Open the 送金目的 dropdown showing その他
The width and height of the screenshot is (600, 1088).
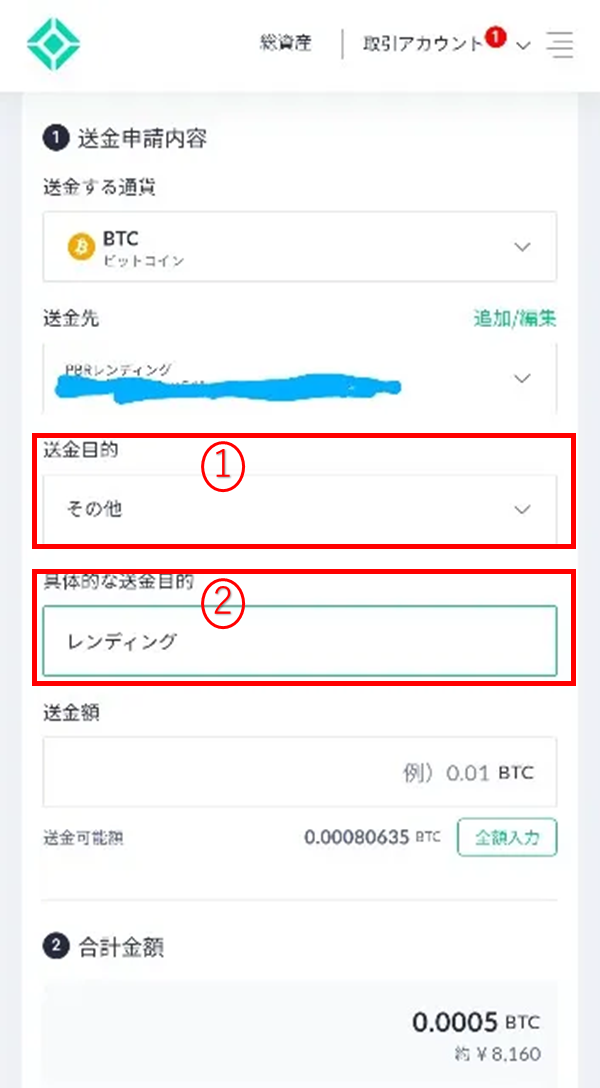pyautogui.click(x=300, y=509)
